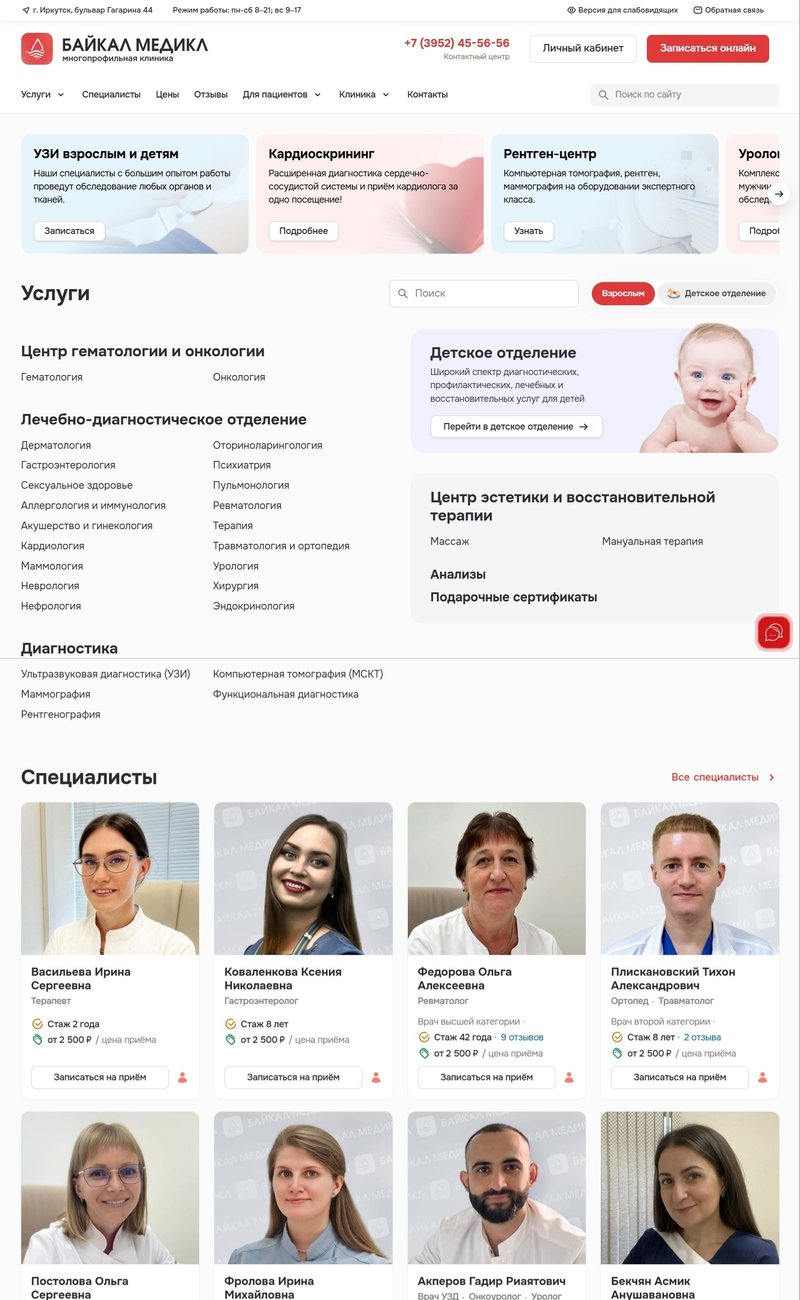
Task: Tap Записаться on the УЗИ banner
Action: (x=69, y=231)
